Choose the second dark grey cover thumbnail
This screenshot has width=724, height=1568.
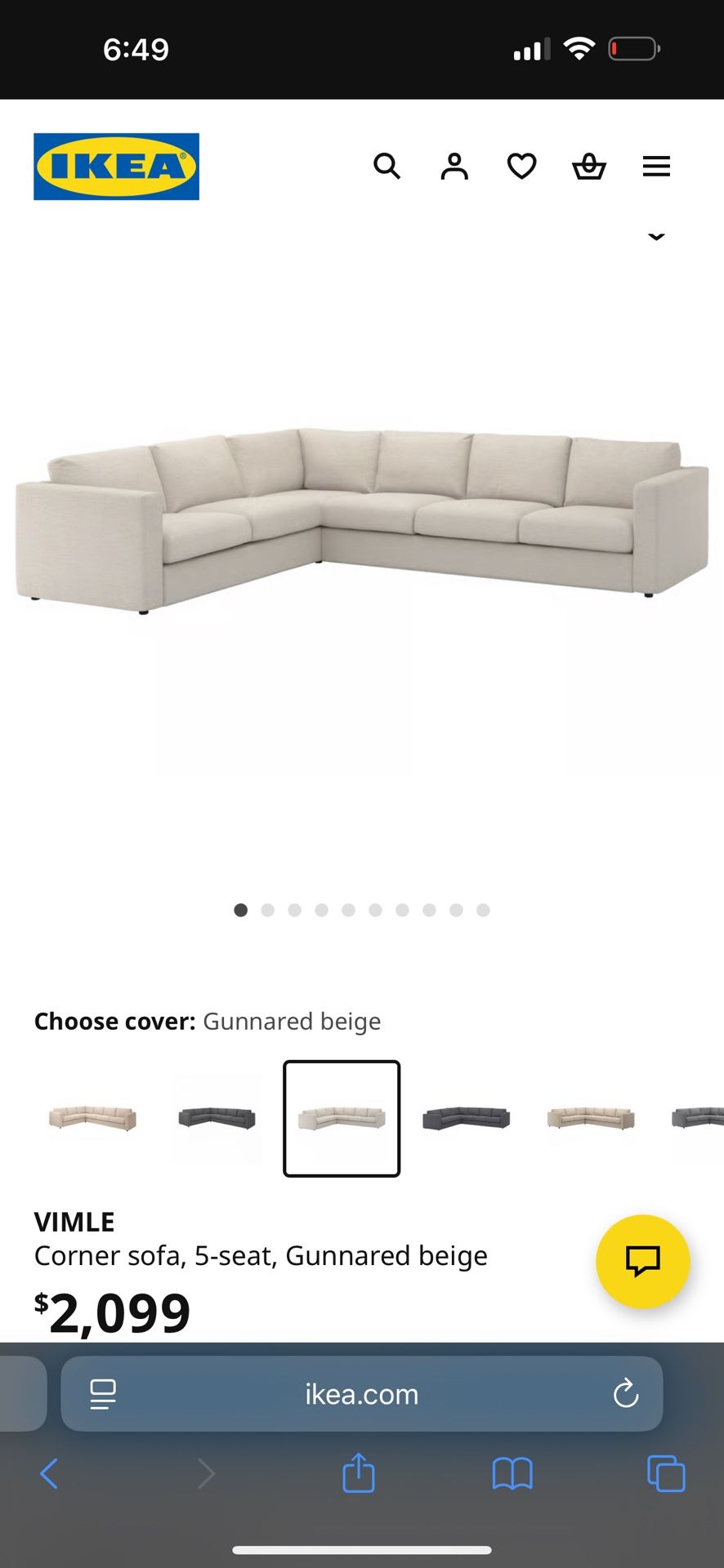pos(217,1118)
